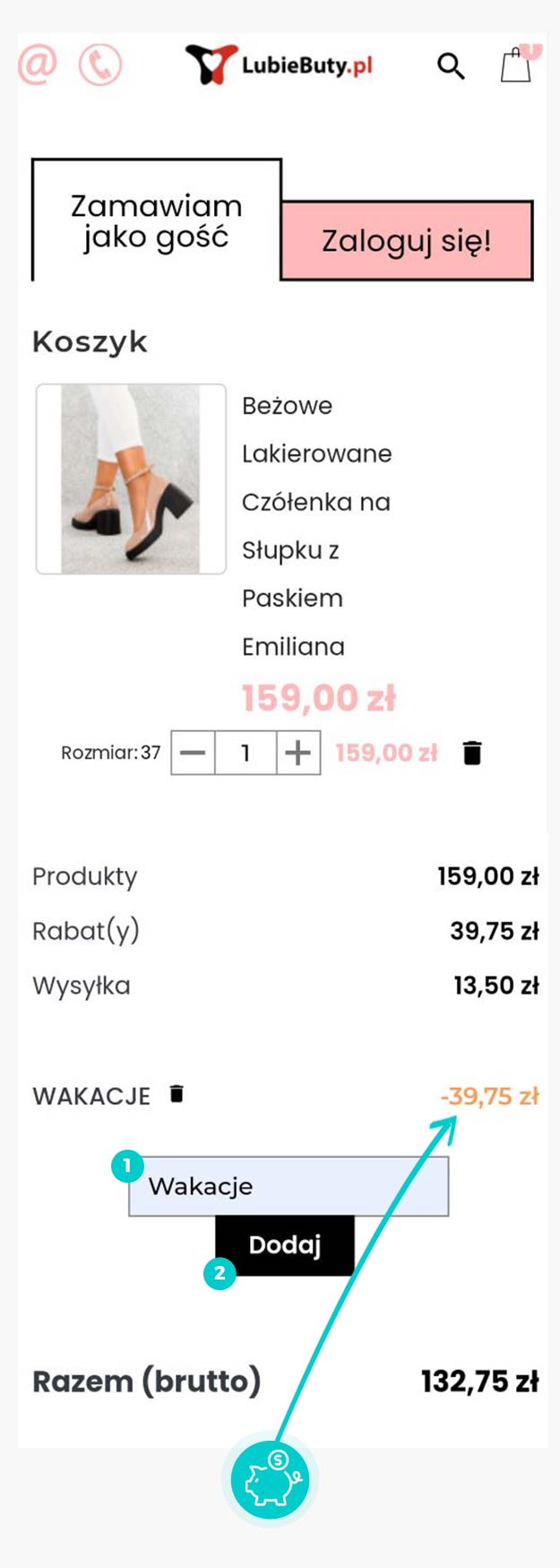Viewport: 560px width, 1568px height.
Task: Switch to the Zaloguj się! tab
Action: pos(407,241)
